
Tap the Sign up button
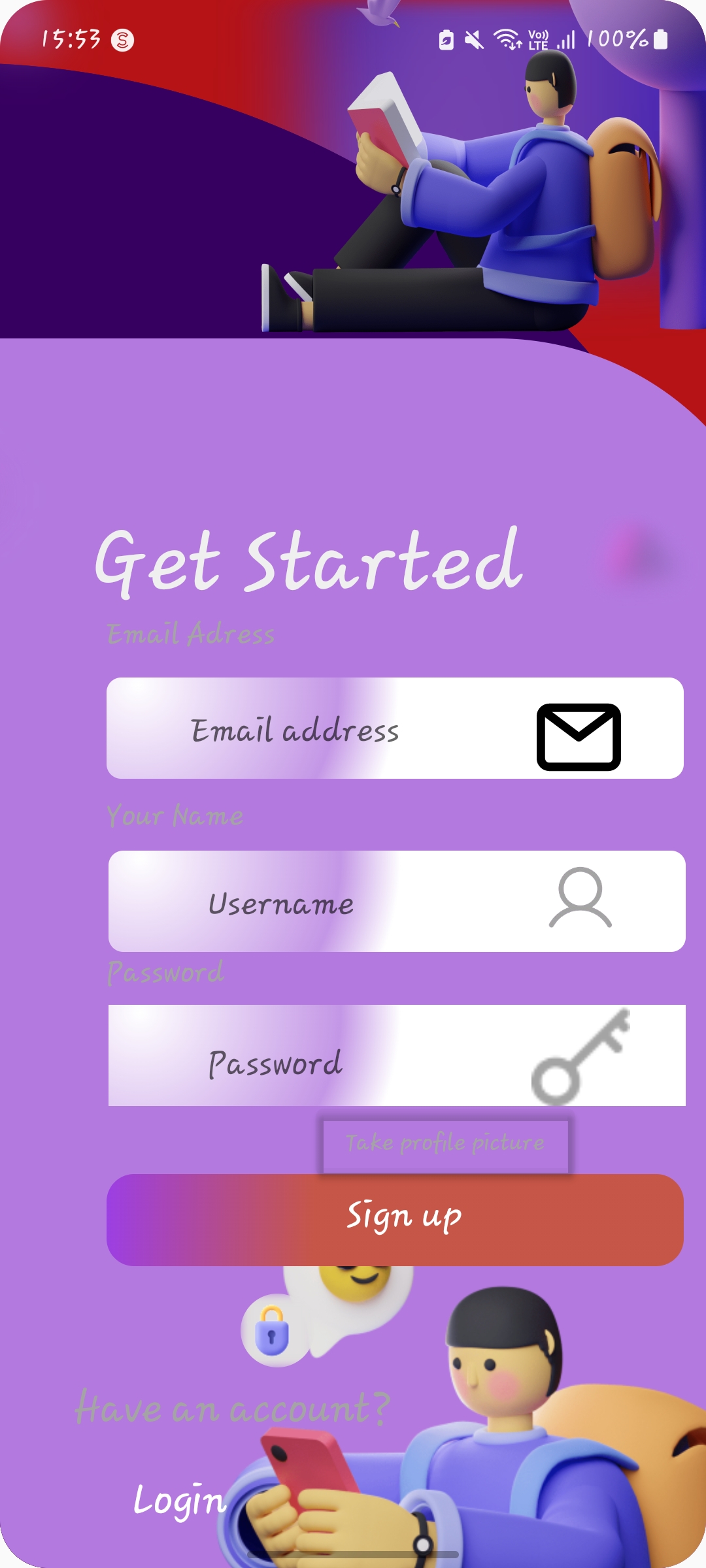tap(395, 1220)
